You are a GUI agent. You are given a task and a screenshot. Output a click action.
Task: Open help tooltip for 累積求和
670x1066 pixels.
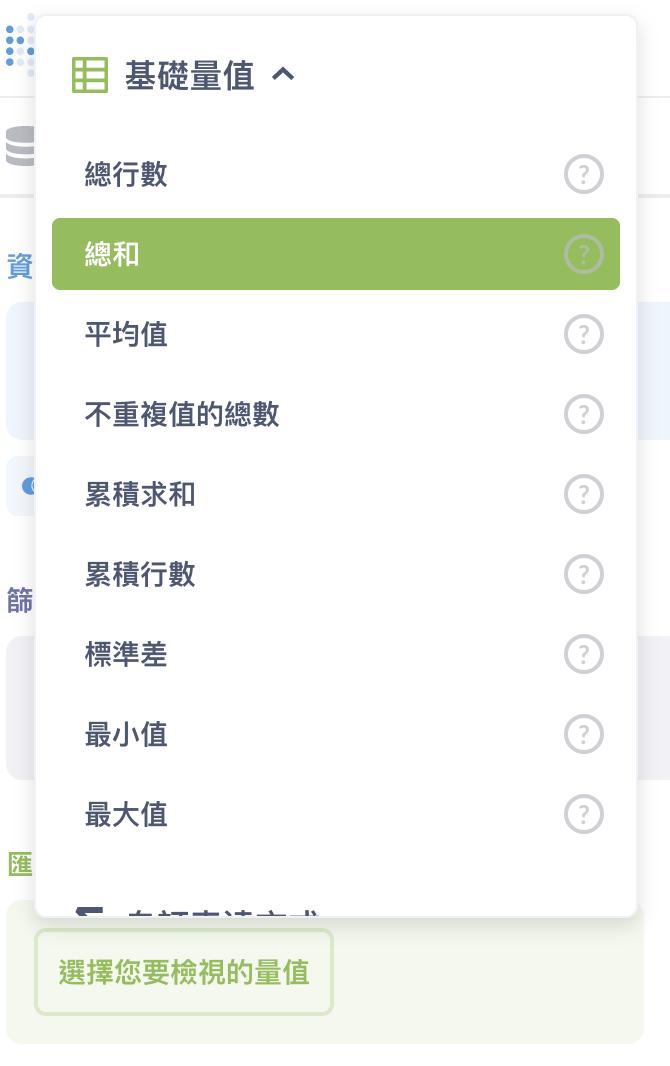(x=584, y=494)
